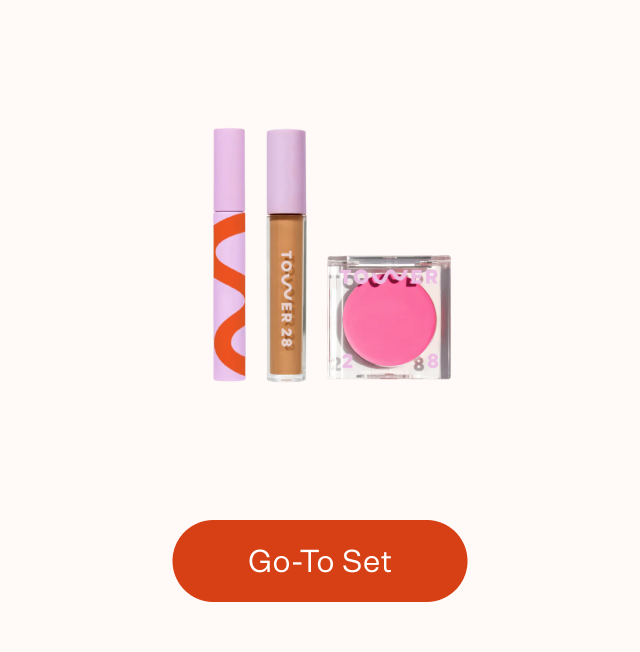
Task: Open the Go-To Set product image
Action: [x=330, y=255]
